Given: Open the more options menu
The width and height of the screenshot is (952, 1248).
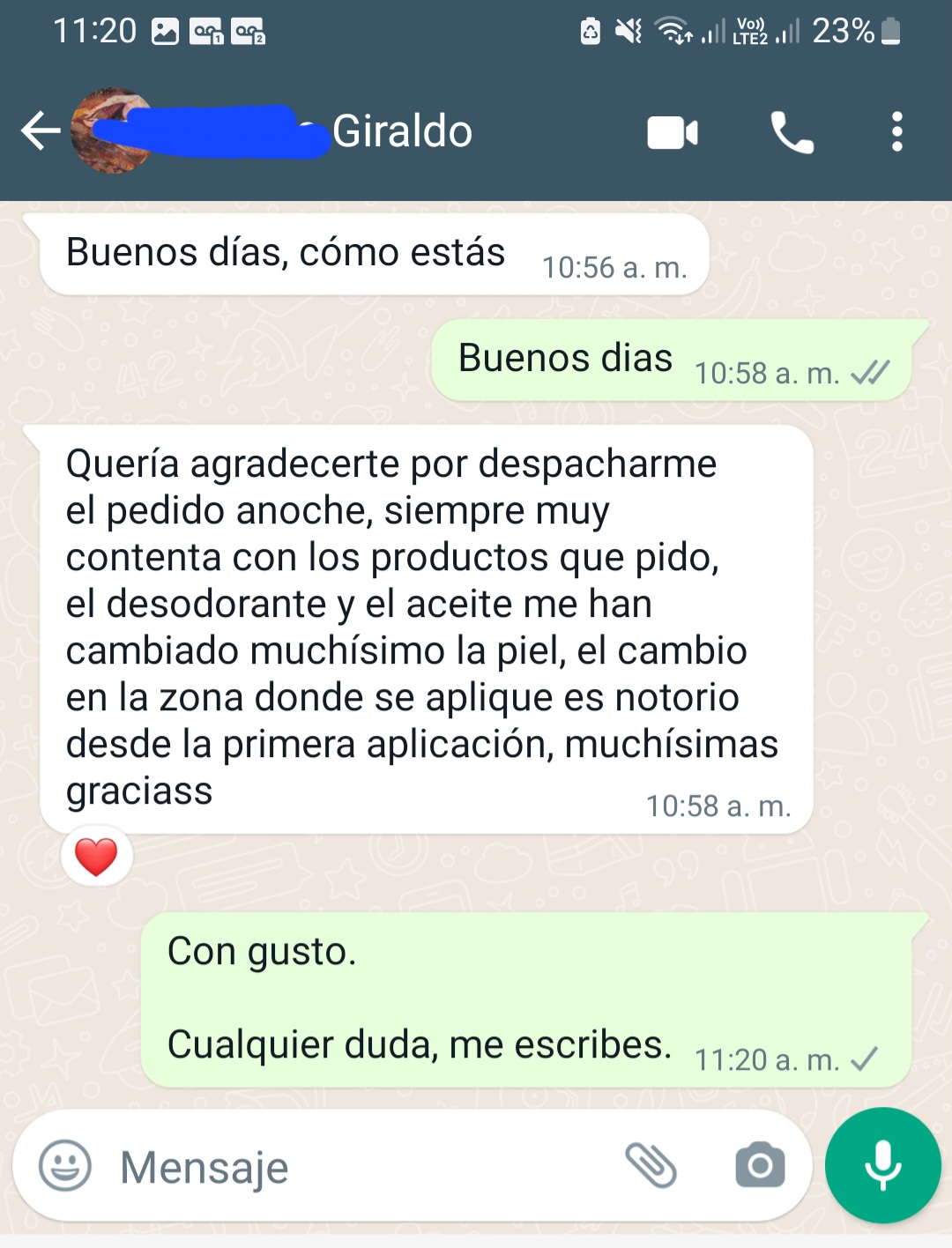Looking at the screenshot, I should [896, 132].
